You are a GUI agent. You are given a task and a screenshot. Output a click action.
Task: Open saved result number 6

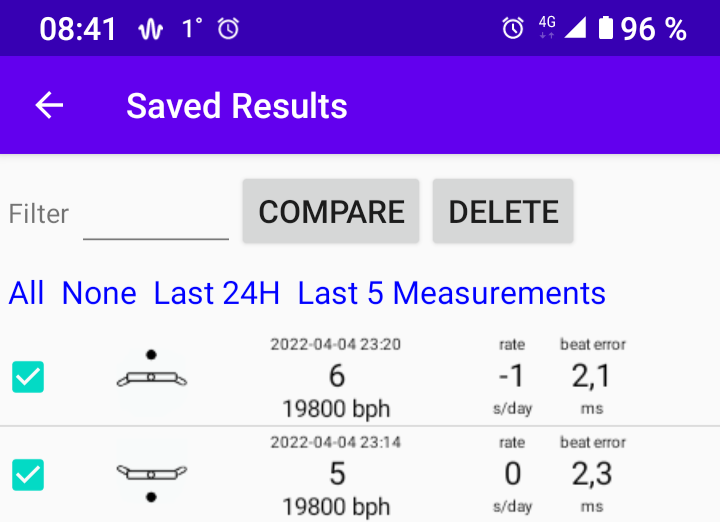[336, 377]
